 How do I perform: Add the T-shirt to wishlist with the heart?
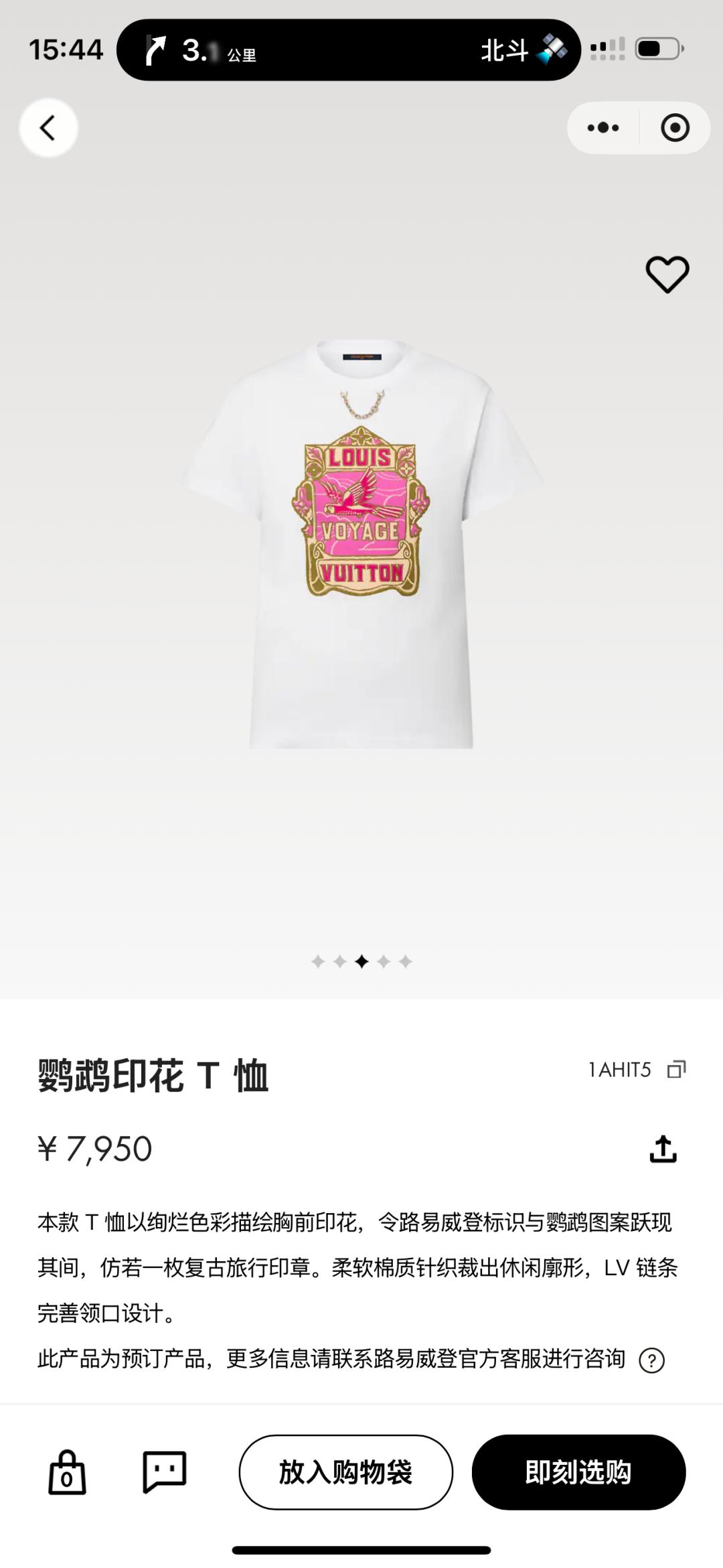tap(667, 274)
